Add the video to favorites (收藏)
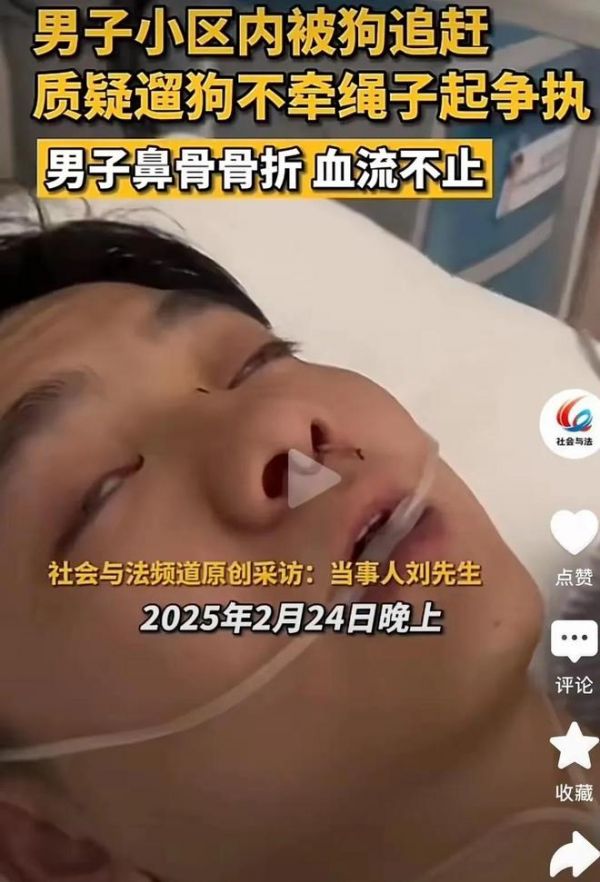This screenshot has width=600, height=882. point(574,747)
